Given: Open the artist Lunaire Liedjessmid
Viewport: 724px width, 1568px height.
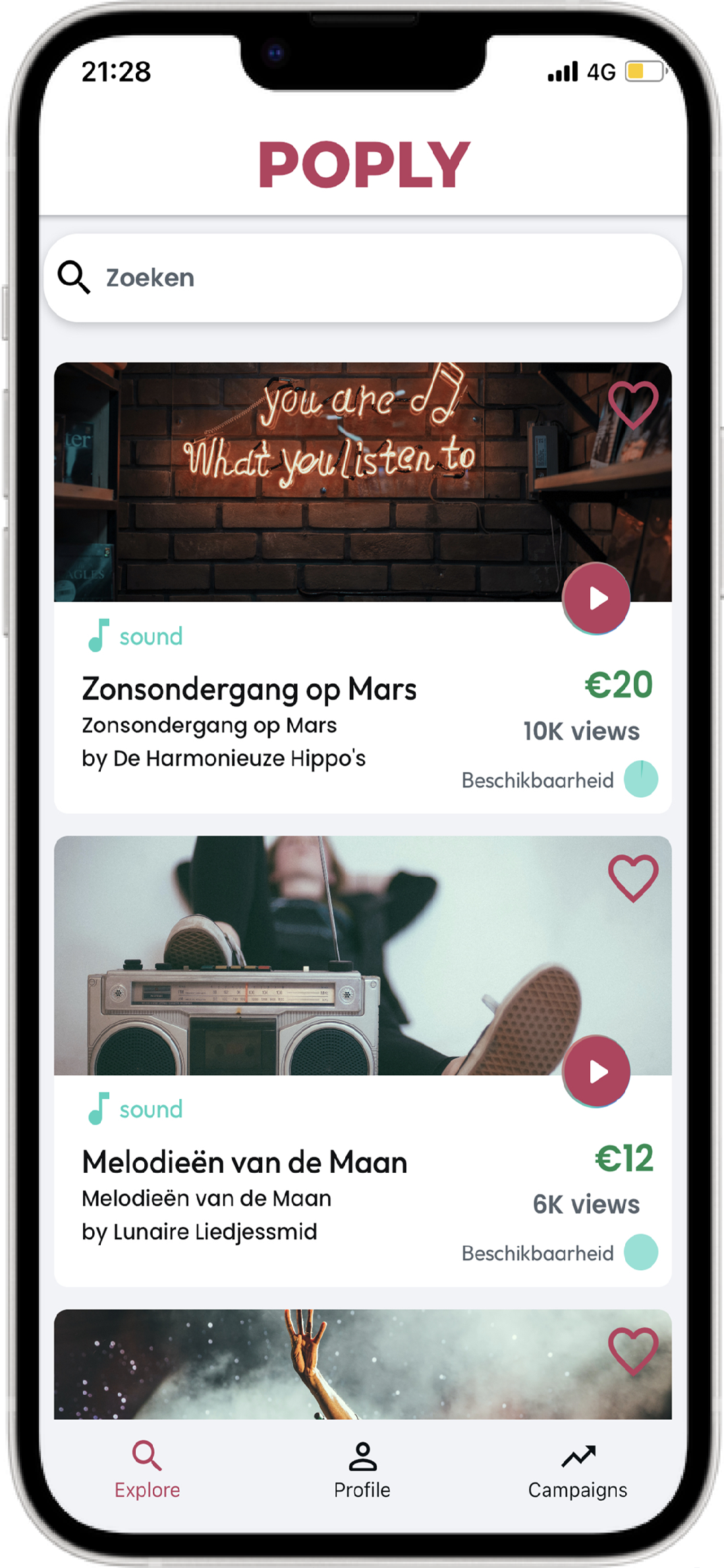Looking at the screenshot, I should [x=200, y=1231].
